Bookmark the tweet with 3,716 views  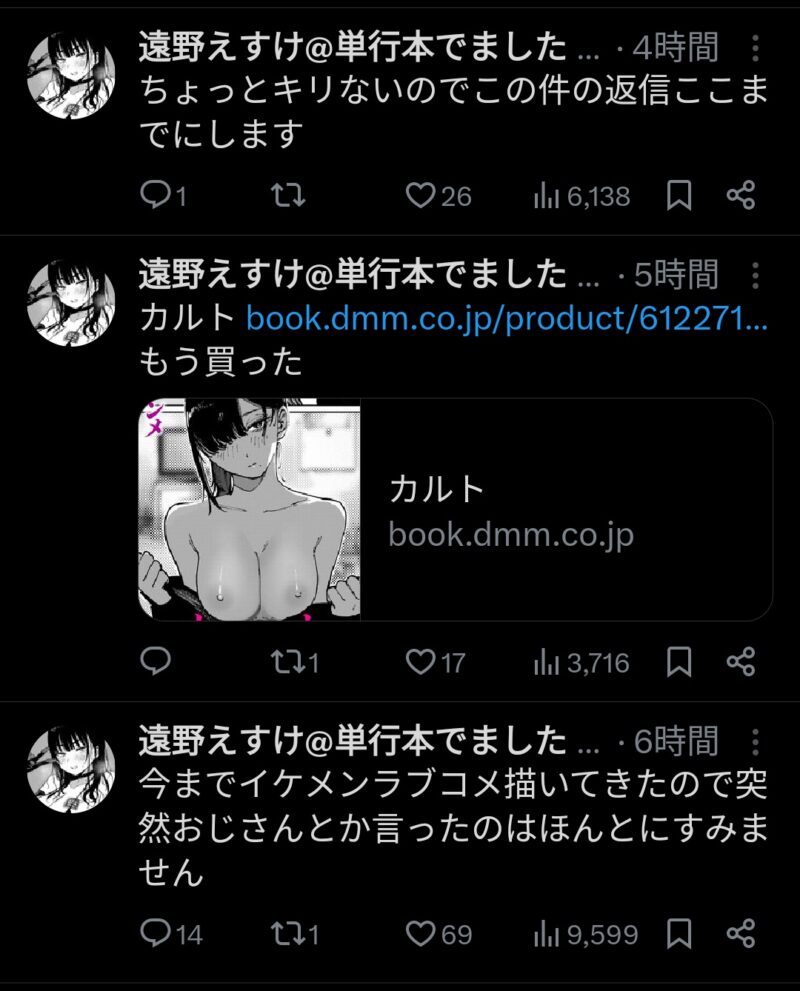click(x=679, y=661)
